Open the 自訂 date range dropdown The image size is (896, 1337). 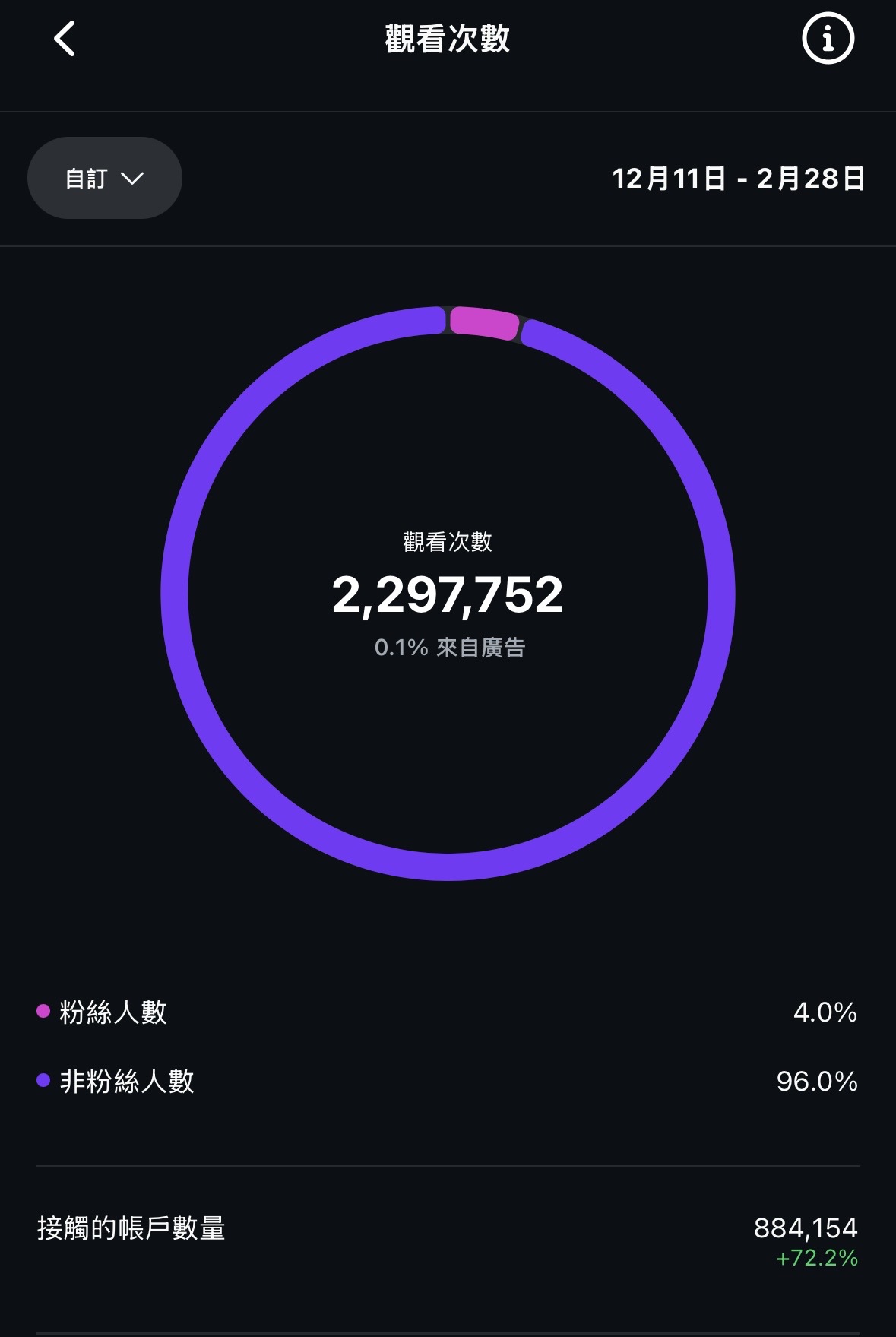pos(105,179)
